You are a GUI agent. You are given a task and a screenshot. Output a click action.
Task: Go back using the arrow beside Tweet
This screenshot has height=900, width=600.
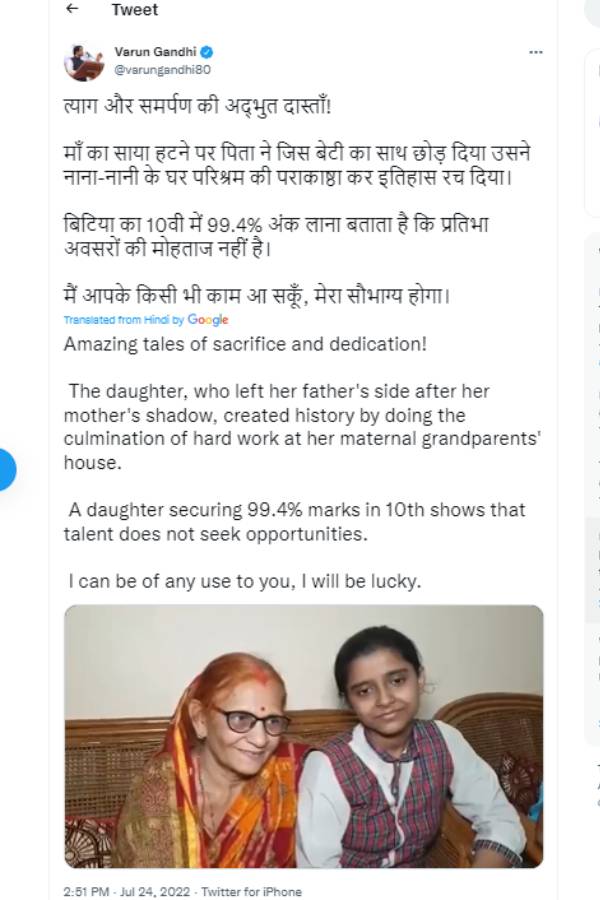(72, 10)
